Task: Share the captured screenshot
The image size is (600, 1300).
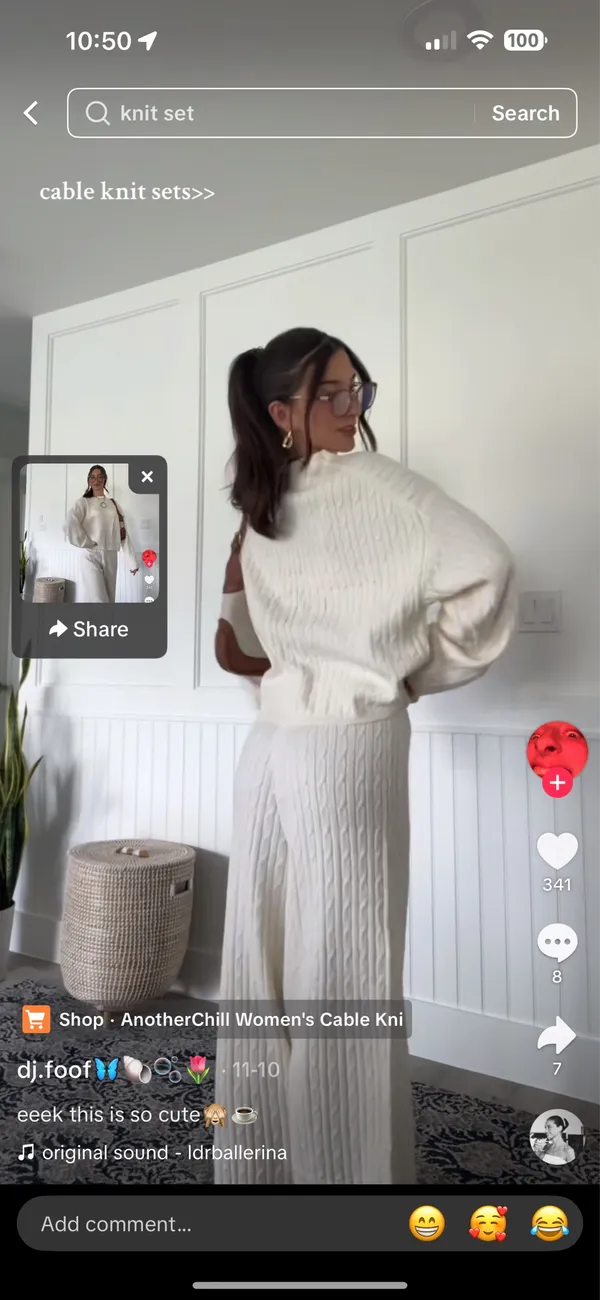Action: [89, 629]
